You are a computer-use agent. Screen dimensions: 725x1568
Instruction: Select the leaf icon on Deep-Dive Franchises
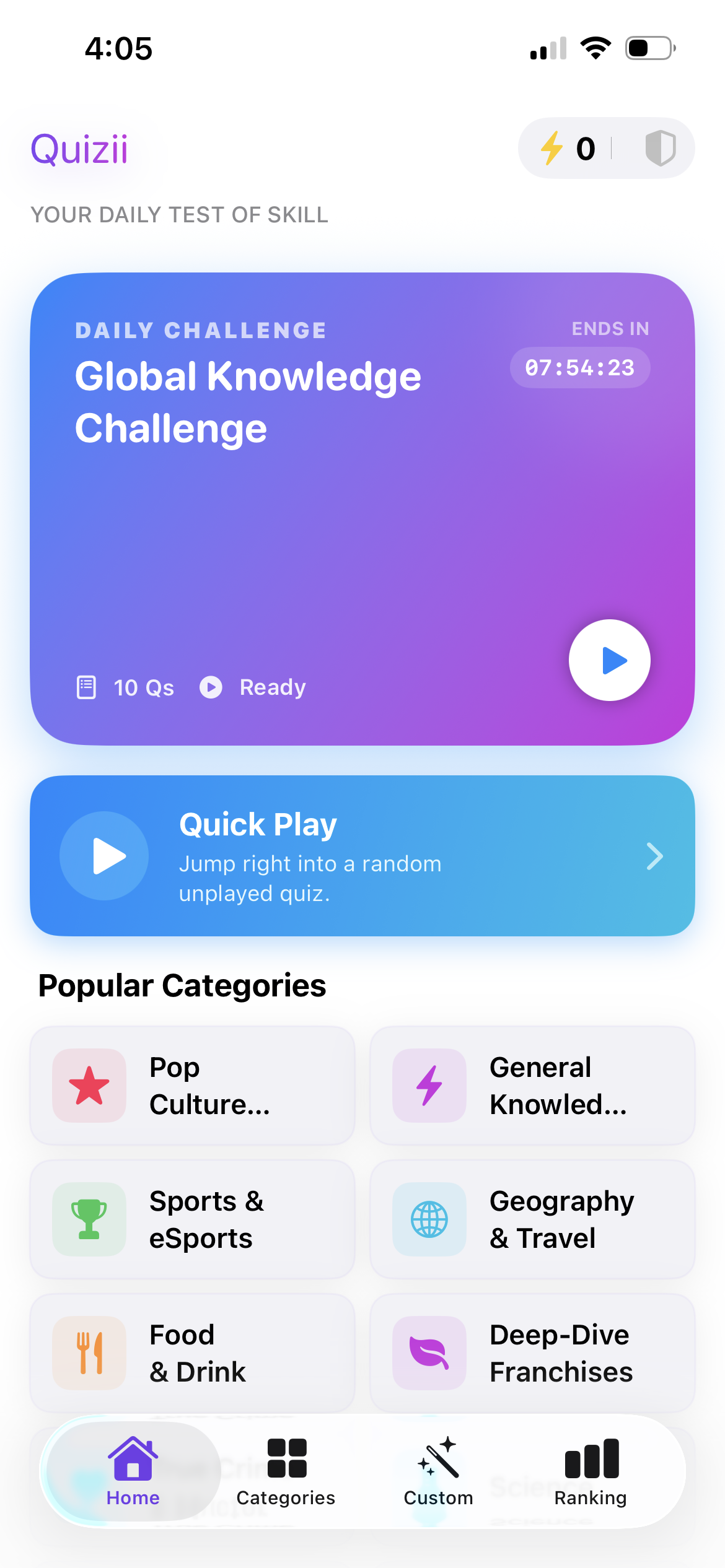[x=429, y=1353]
